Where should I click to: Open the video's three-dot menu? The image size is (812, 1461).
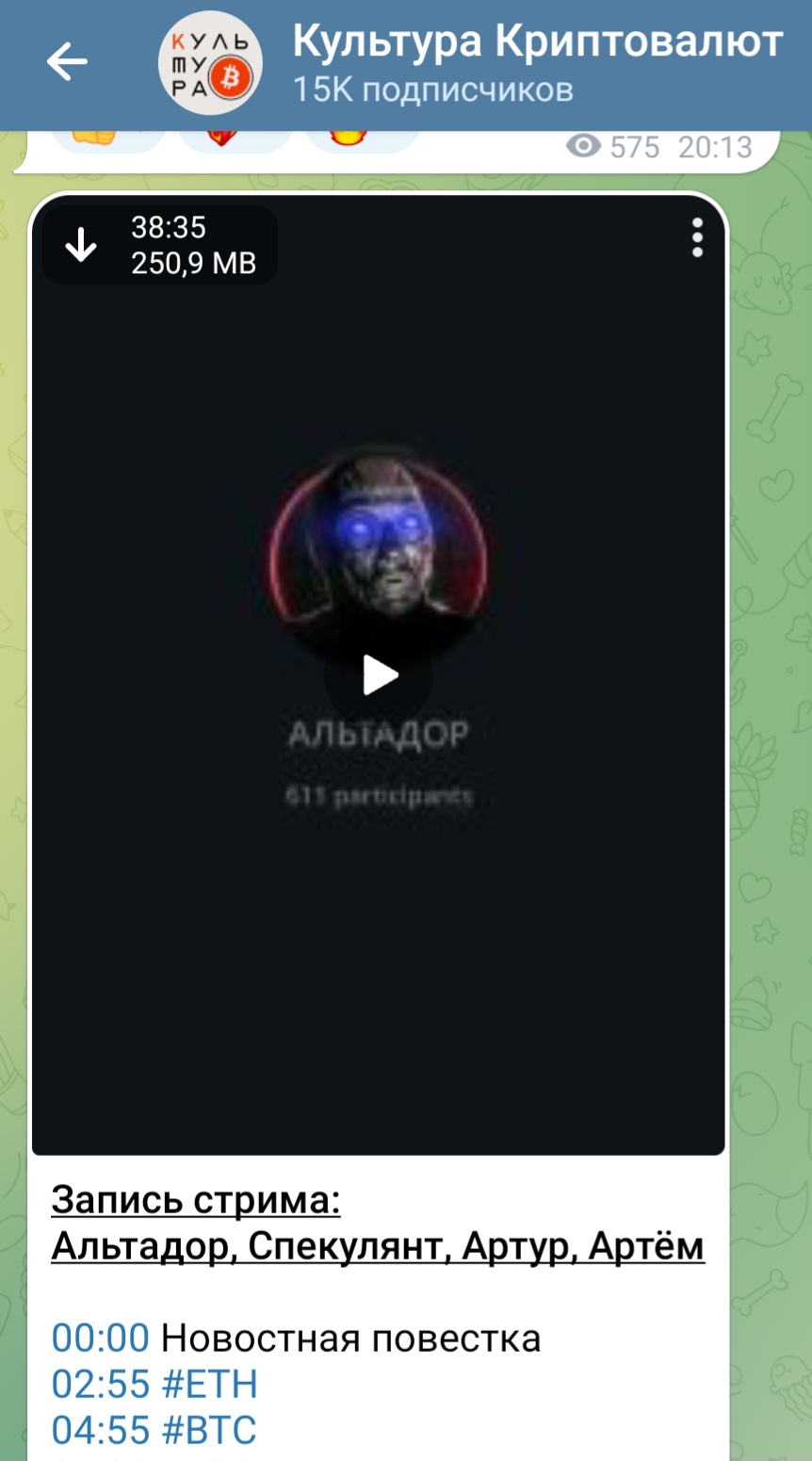click(697, 238)
